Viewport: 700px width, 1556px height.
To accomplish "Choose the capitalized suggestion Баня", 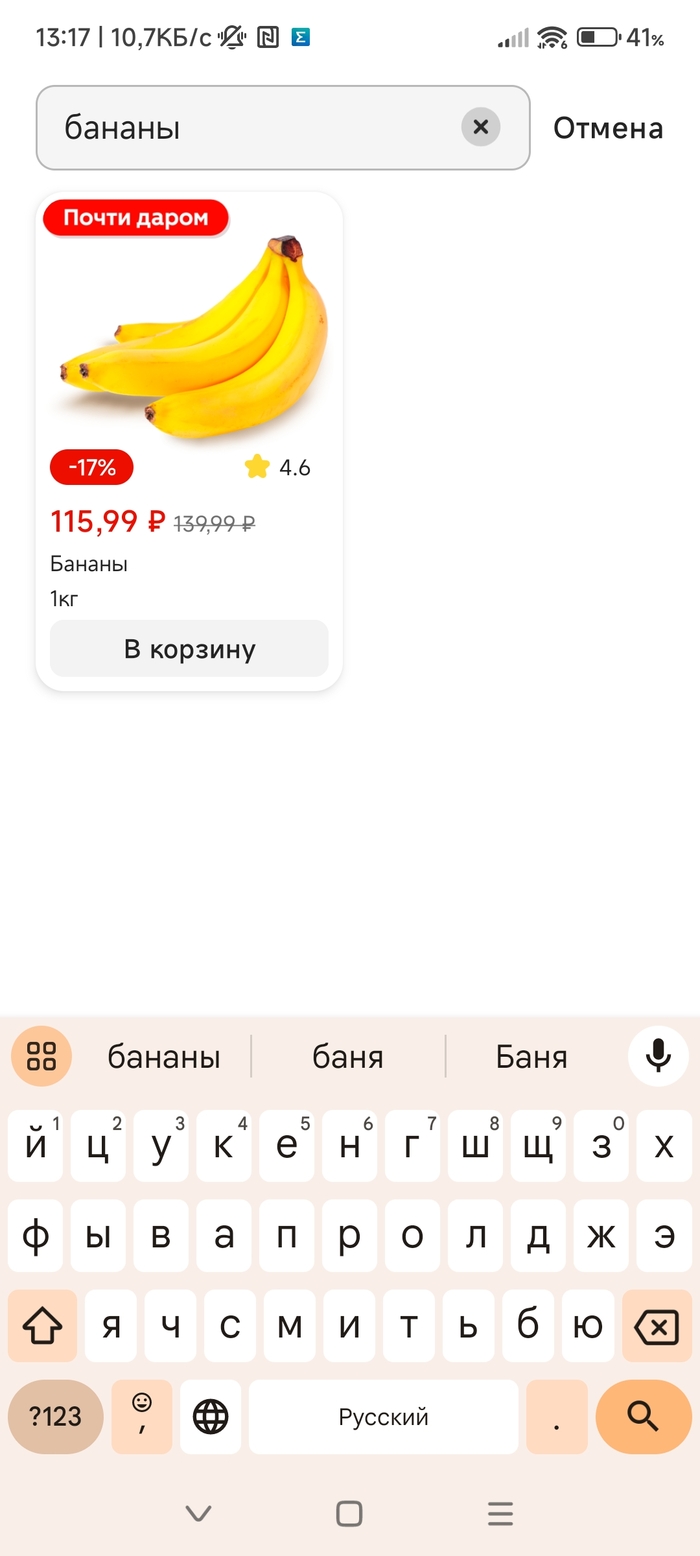I will click(531, 1056).
